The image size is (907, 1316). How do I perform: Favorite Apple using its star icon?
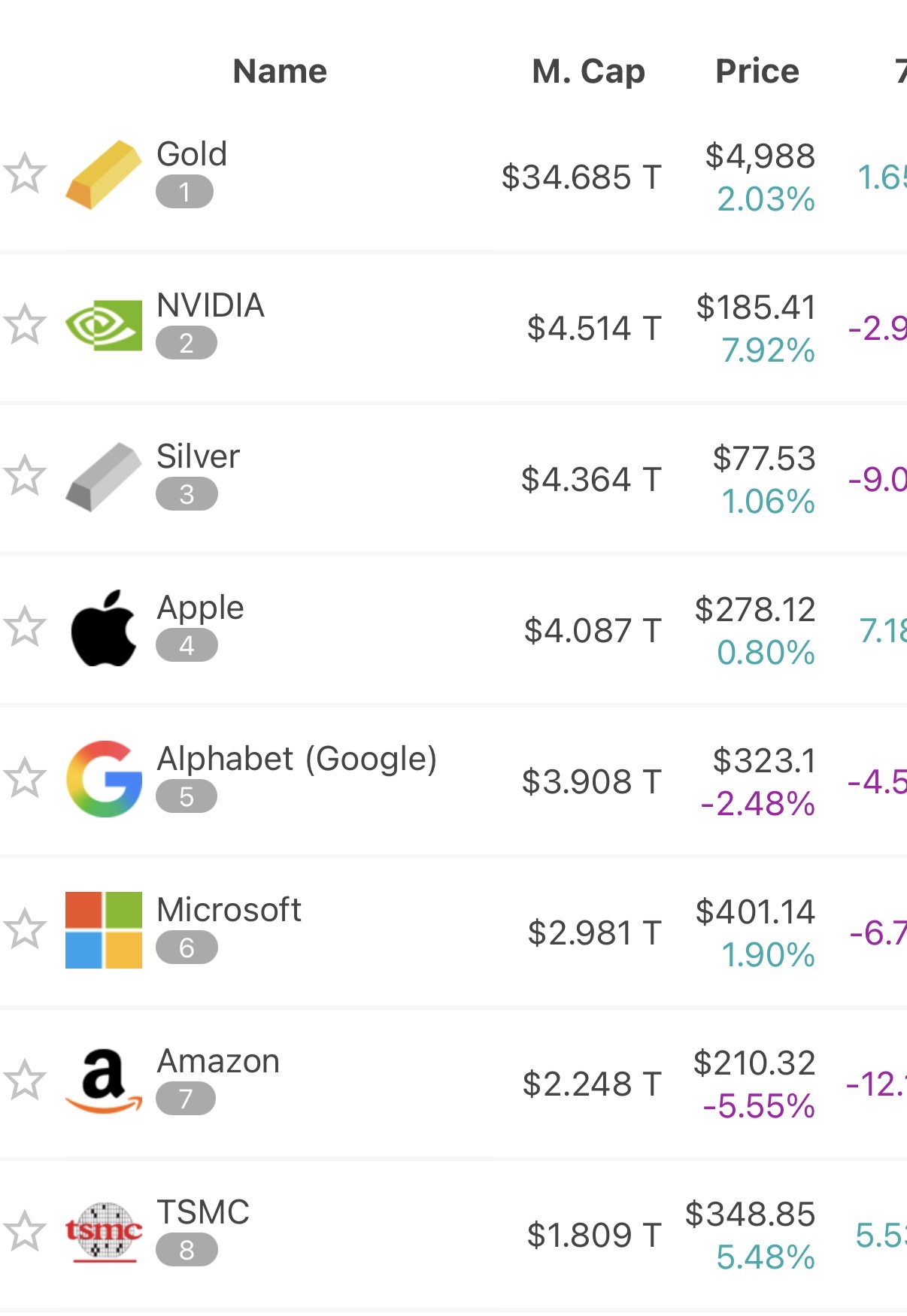[25, 627]
